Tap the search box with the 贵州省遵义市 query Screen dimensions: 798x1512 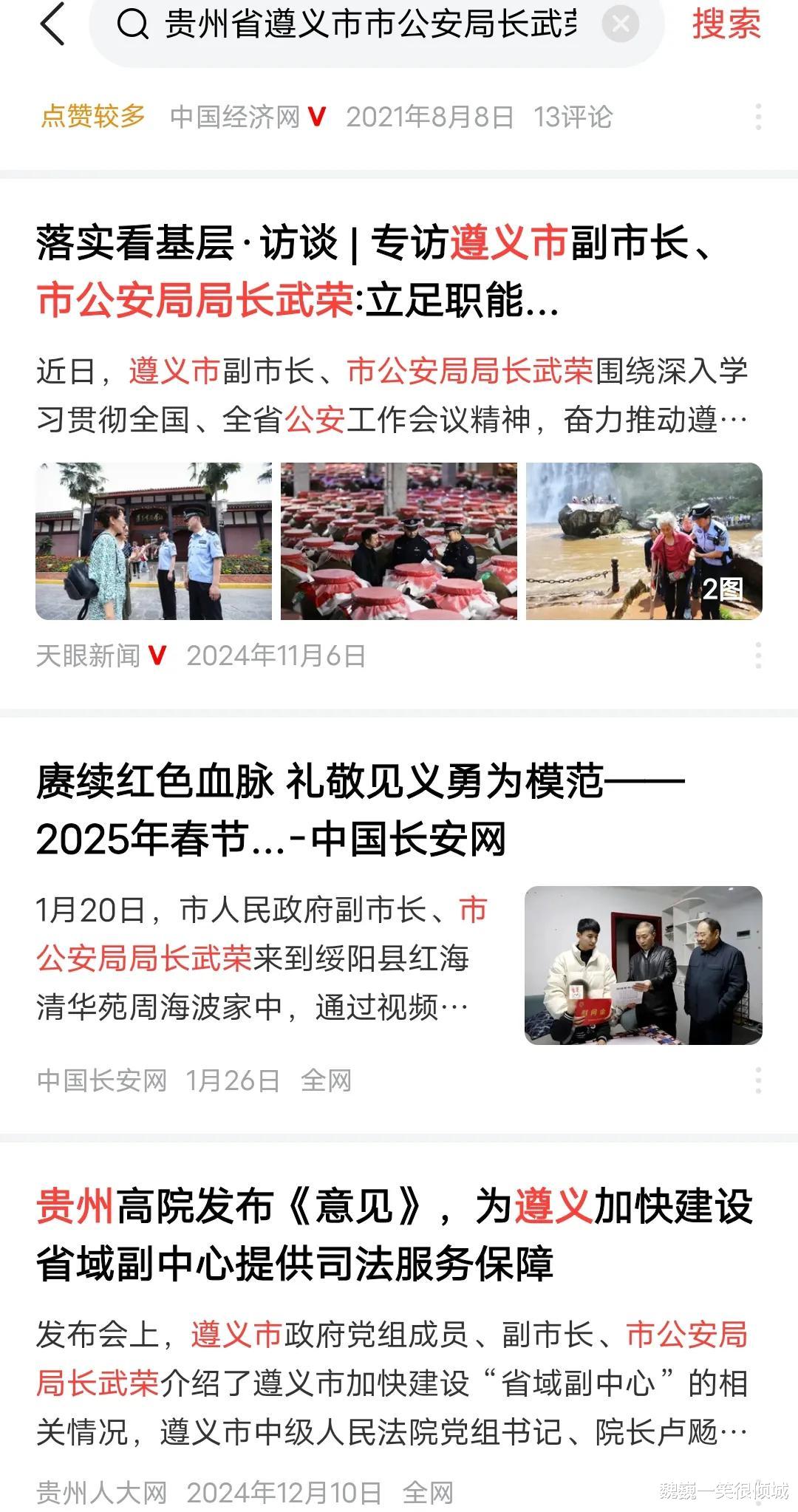(x=369, y=25)
